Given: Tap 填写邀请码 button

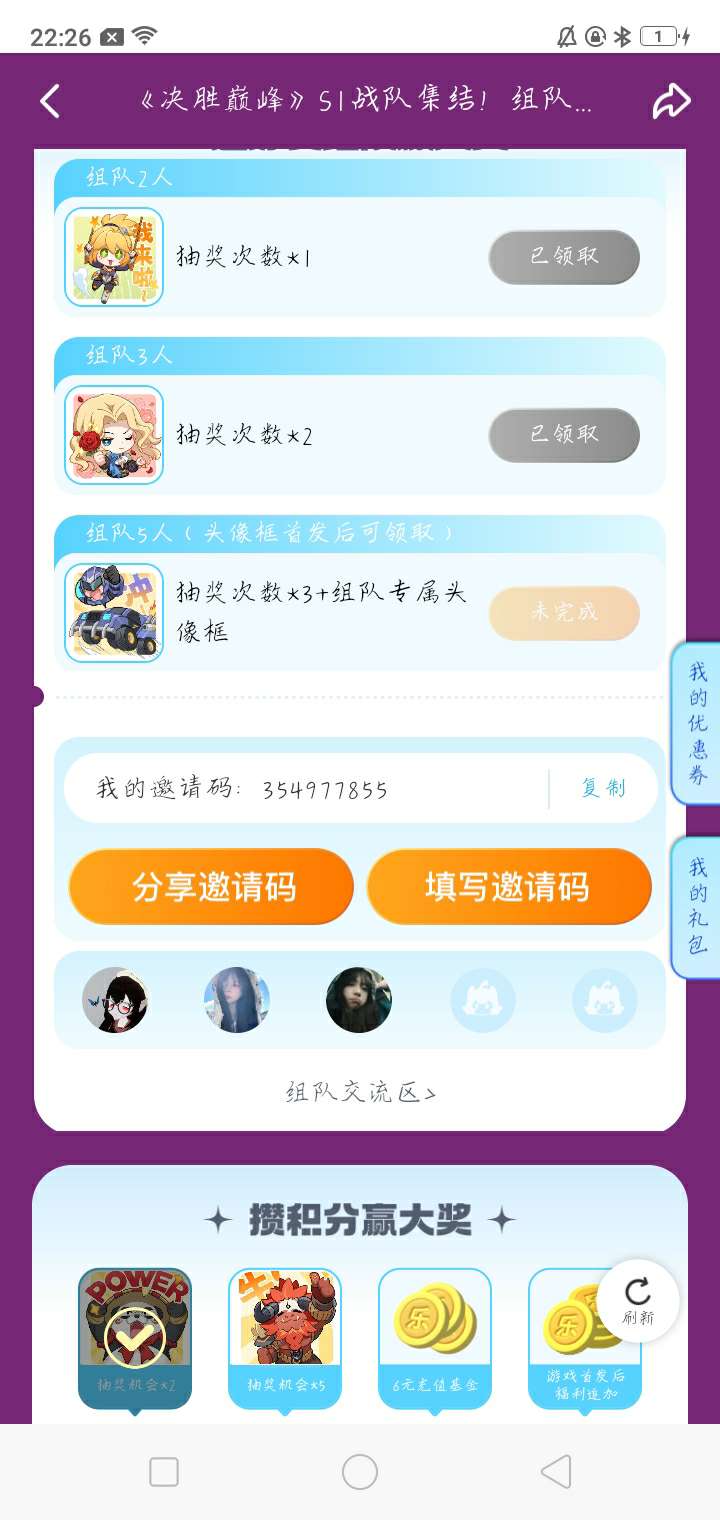Looking at the screenshot, I should coord(508,887).
